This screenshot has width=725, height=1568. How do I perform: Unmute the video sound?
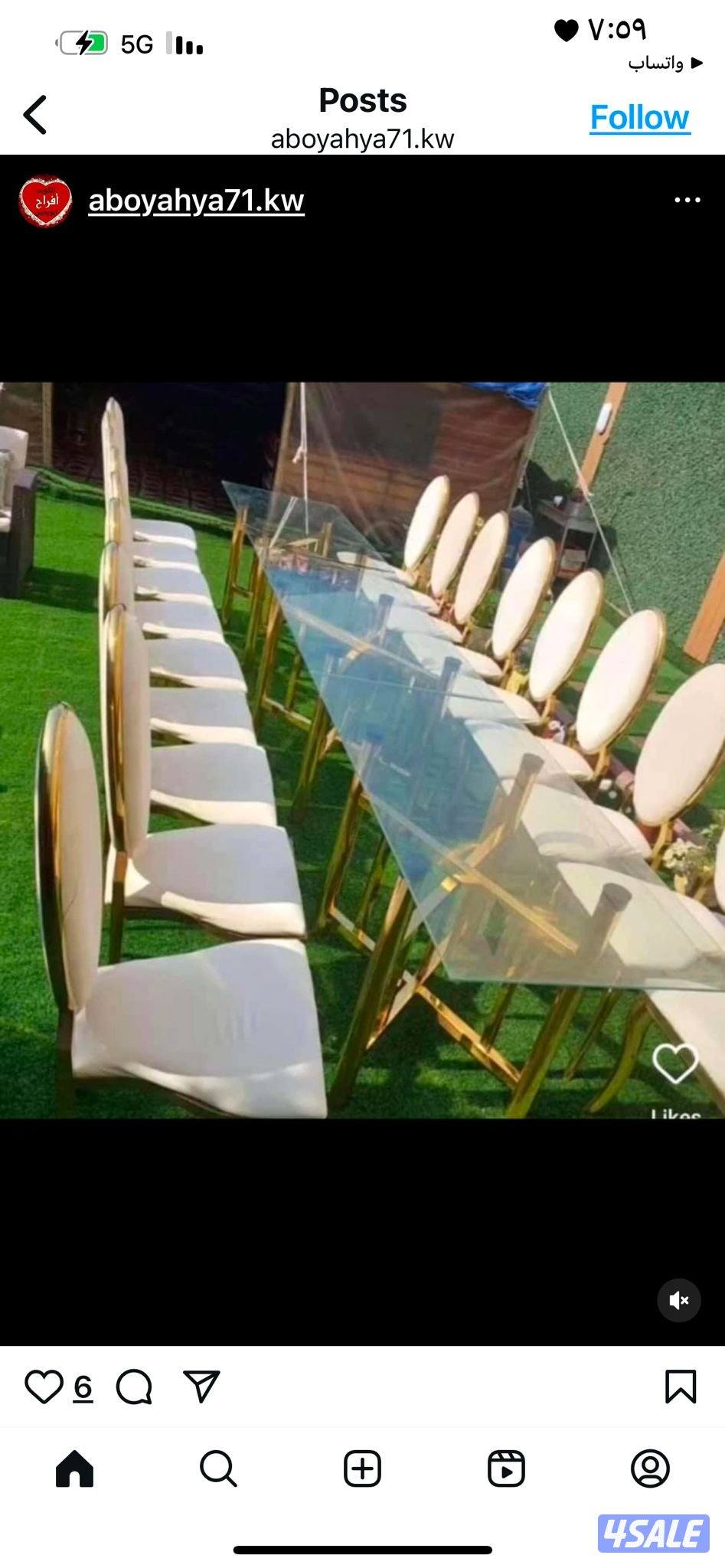pyautogui.click(x=678, y=1300)
